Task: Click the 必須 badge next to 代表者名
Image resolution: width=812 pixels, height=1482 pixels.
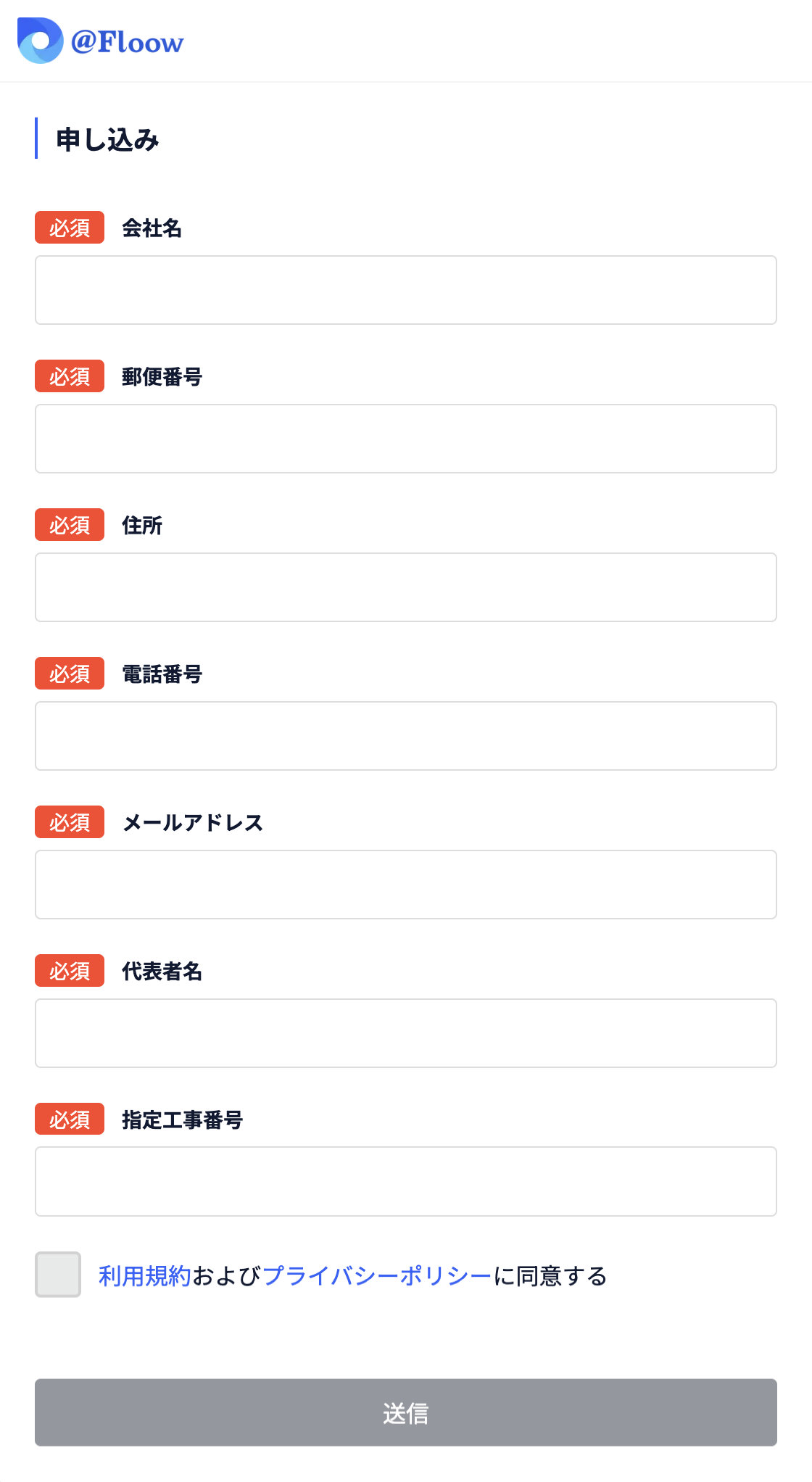Action: point(69,972)
